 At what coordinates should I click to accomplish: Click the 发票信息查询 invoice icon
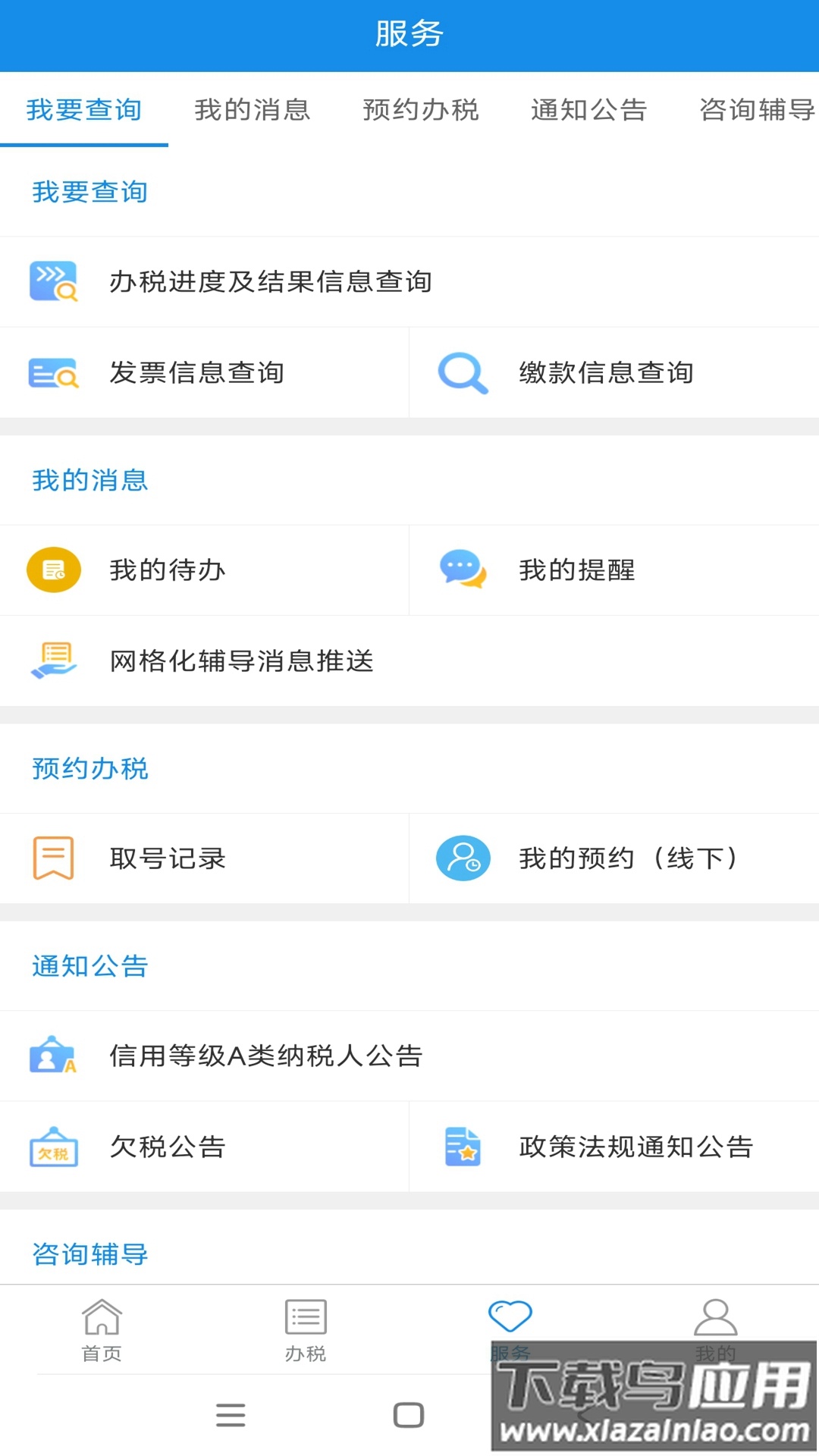click(x=52, y=372)
